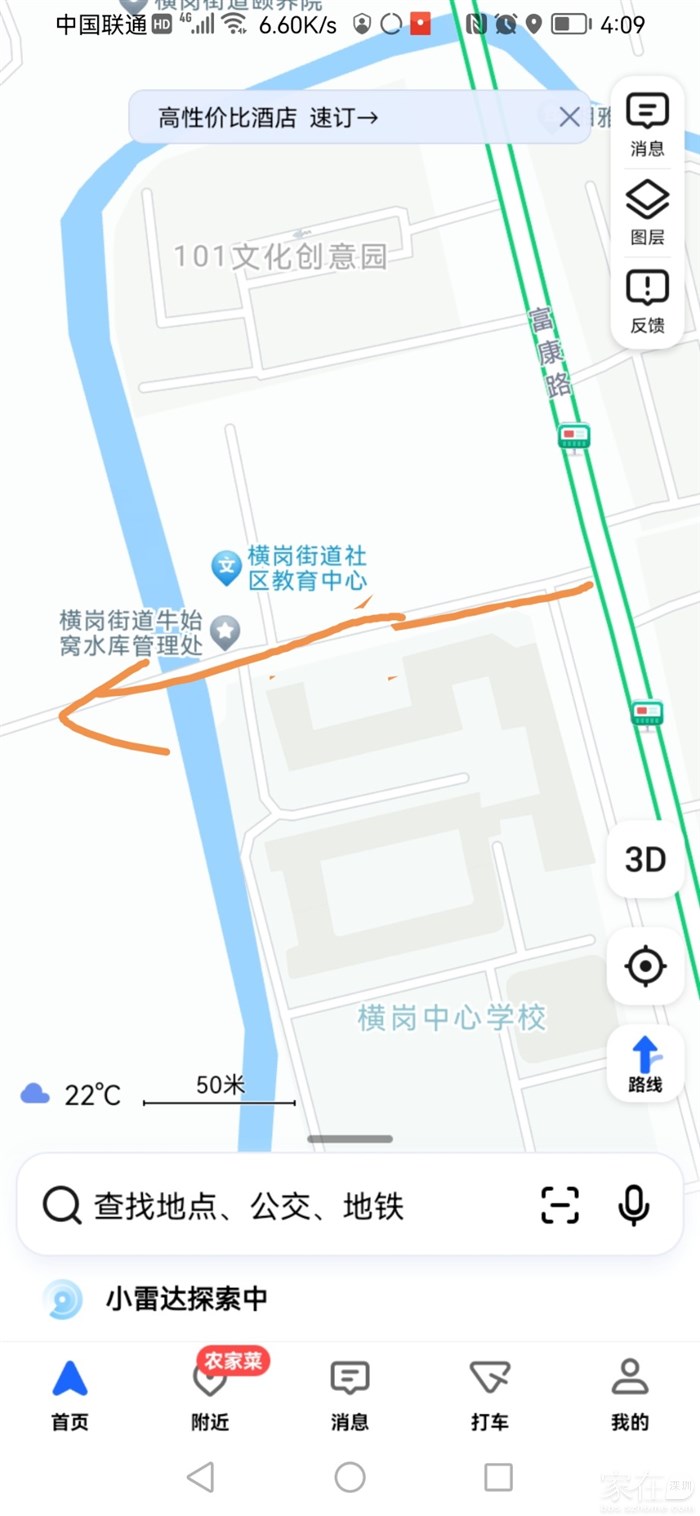Open the 消息 button on the map

[x=647, y=124]
